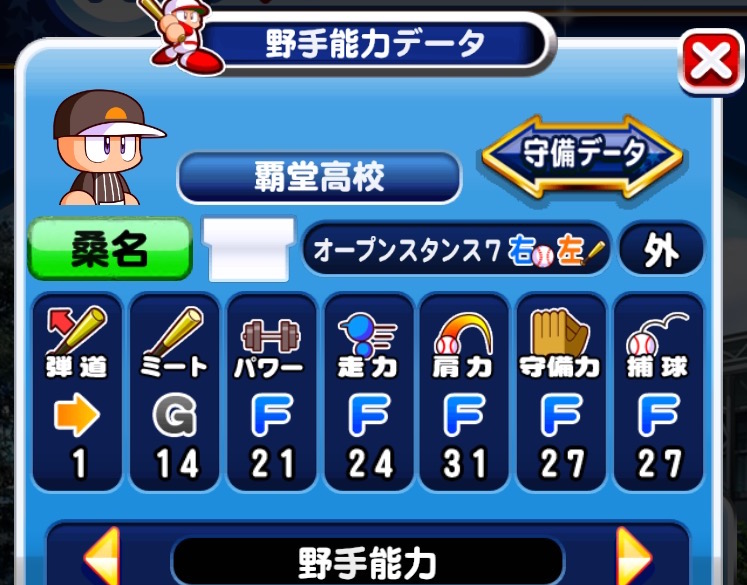
Task: Close the 野手能力データ dialog
Action: (711, 64)
